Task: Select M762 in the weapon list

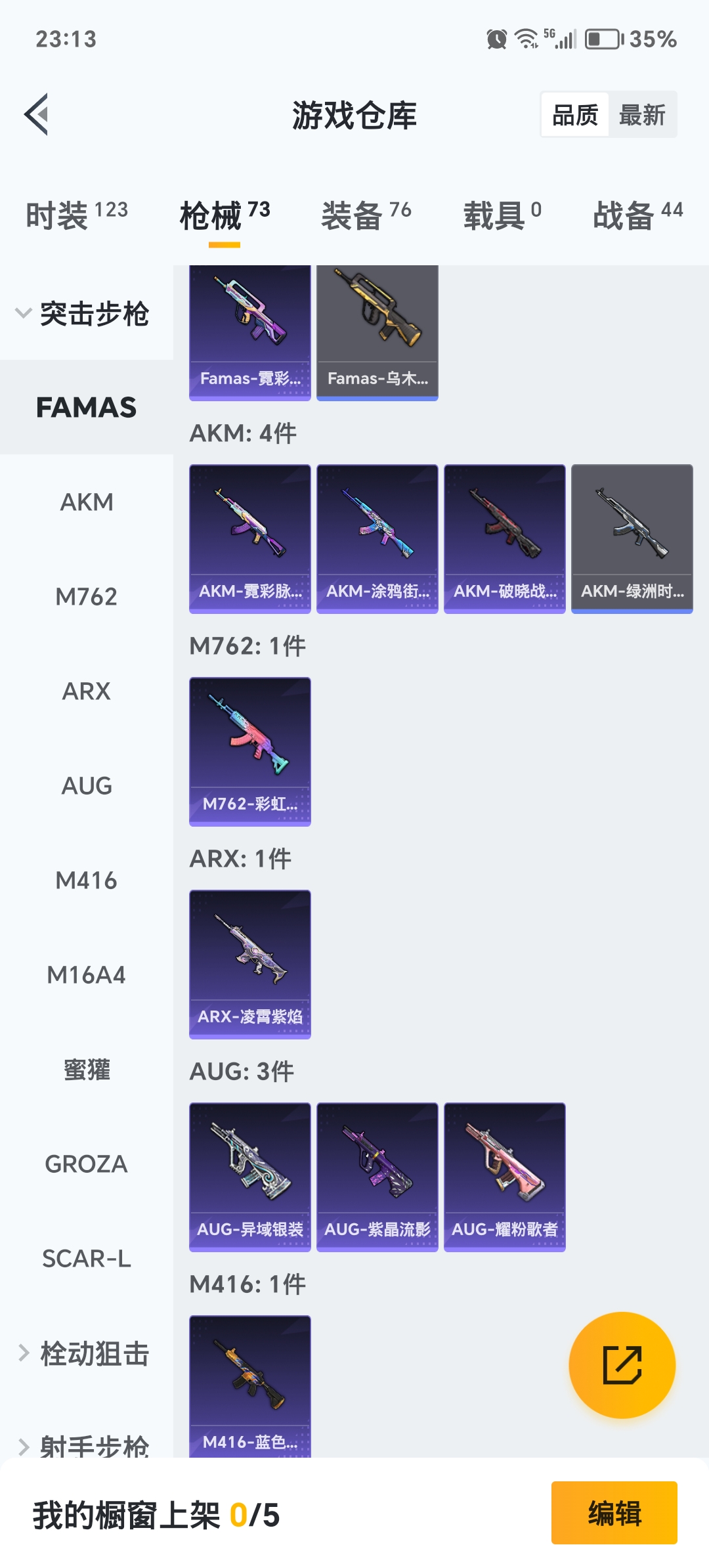Action: [x=87, y=597]
